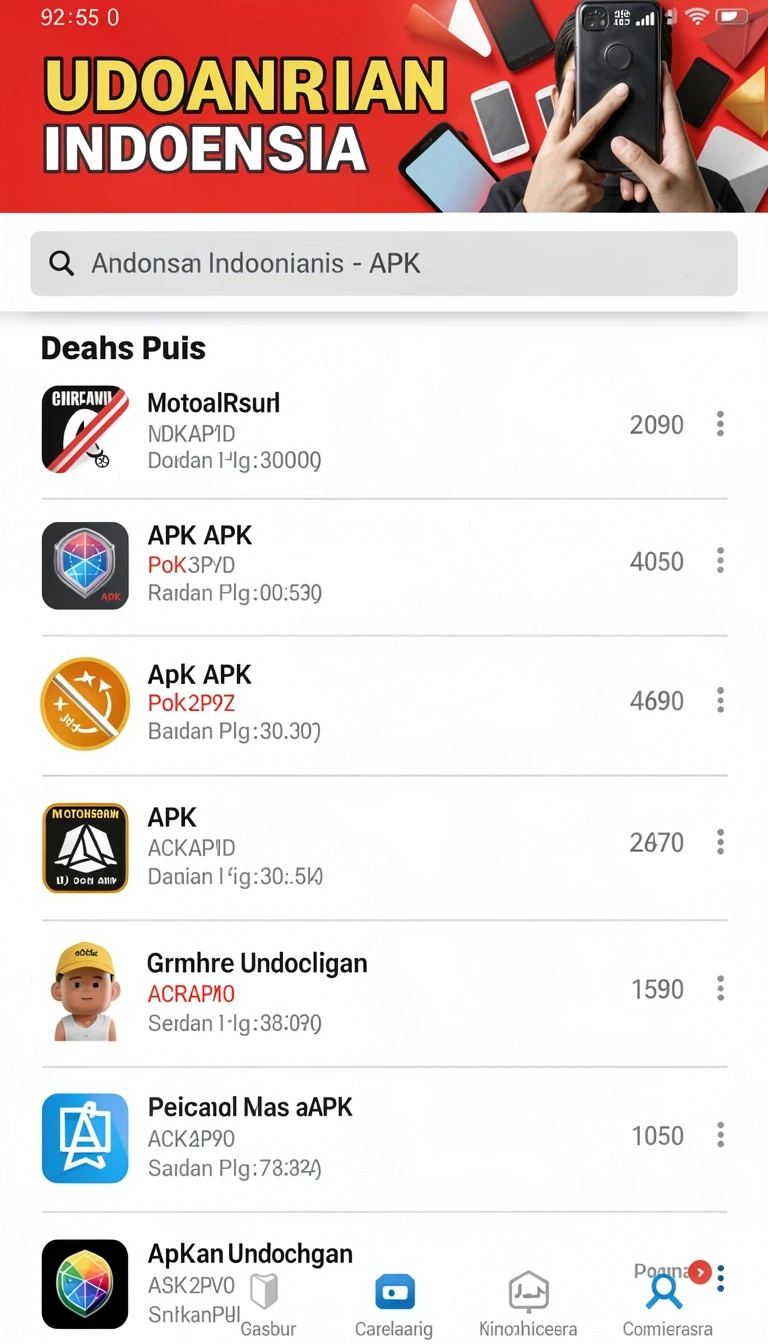
Task: Open overflow menu beside 4690
Action: 720,700
